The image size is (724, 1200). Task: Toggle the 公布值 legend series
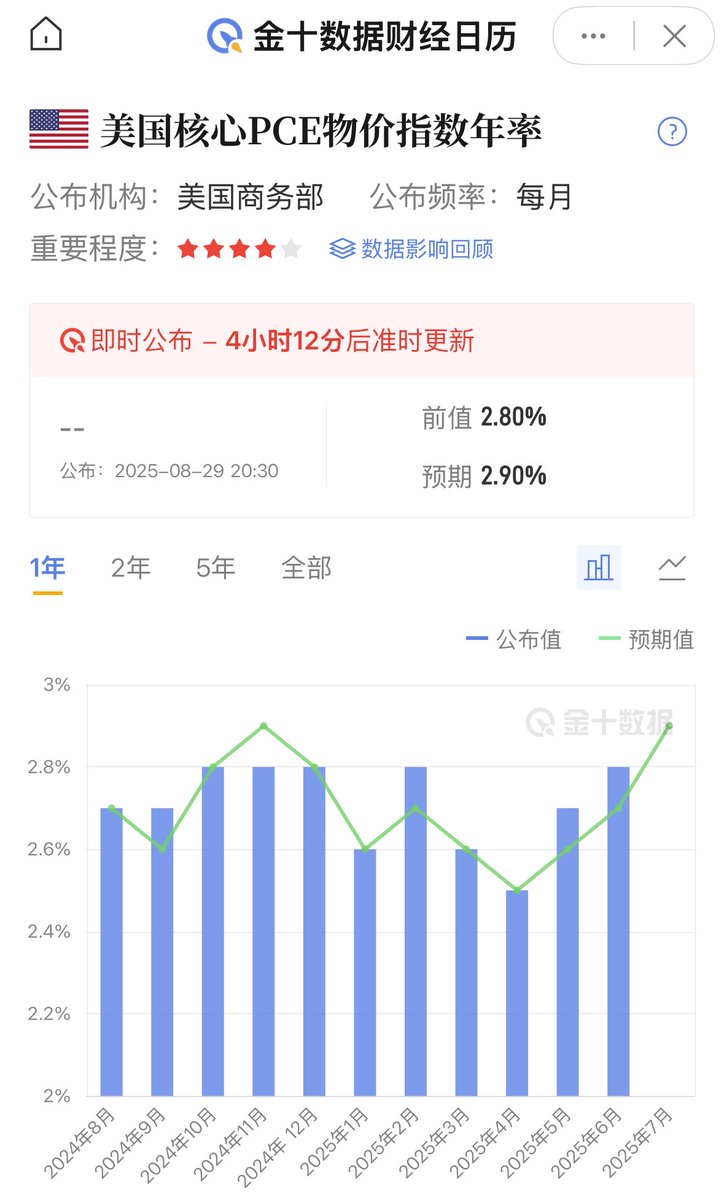click(x=514, y=639)
